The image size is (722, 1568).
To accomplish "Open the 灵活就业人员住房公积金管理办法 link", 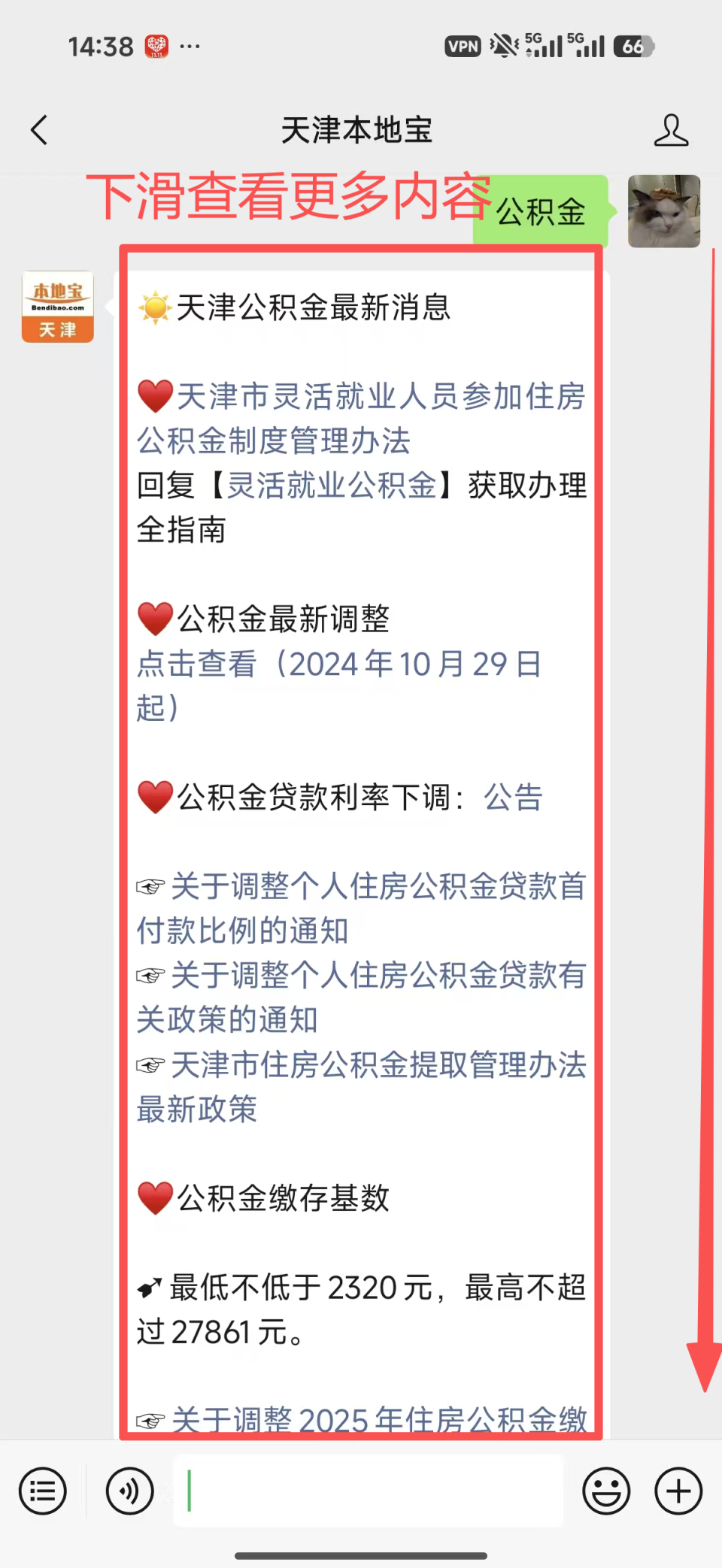I will (361, 418).
